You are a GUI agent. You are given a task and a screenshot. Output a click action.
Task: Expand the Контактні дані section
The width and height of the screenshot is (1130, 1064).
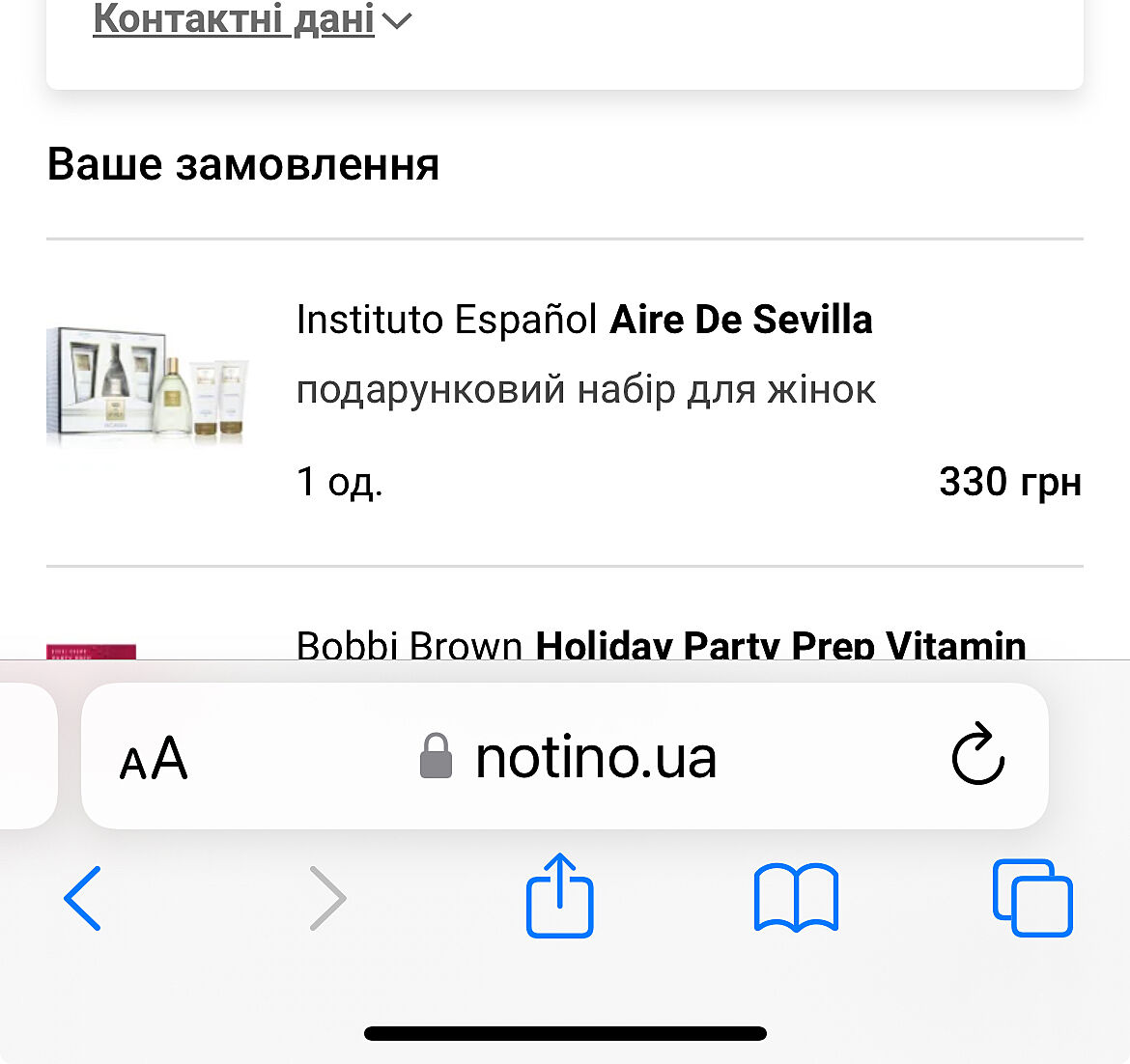tap(251, 19)
